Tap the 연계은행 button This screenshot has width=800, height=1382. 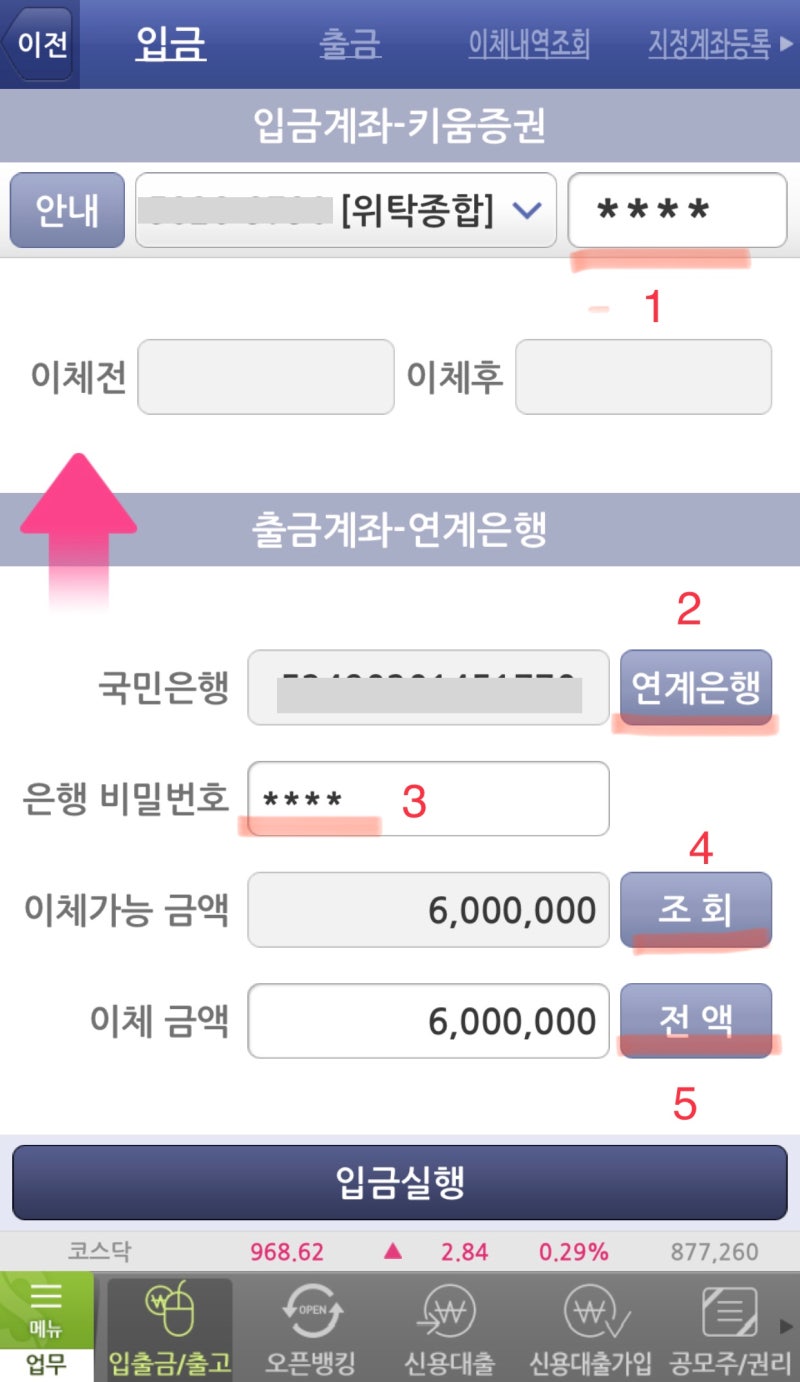click(x=696, y=687)
